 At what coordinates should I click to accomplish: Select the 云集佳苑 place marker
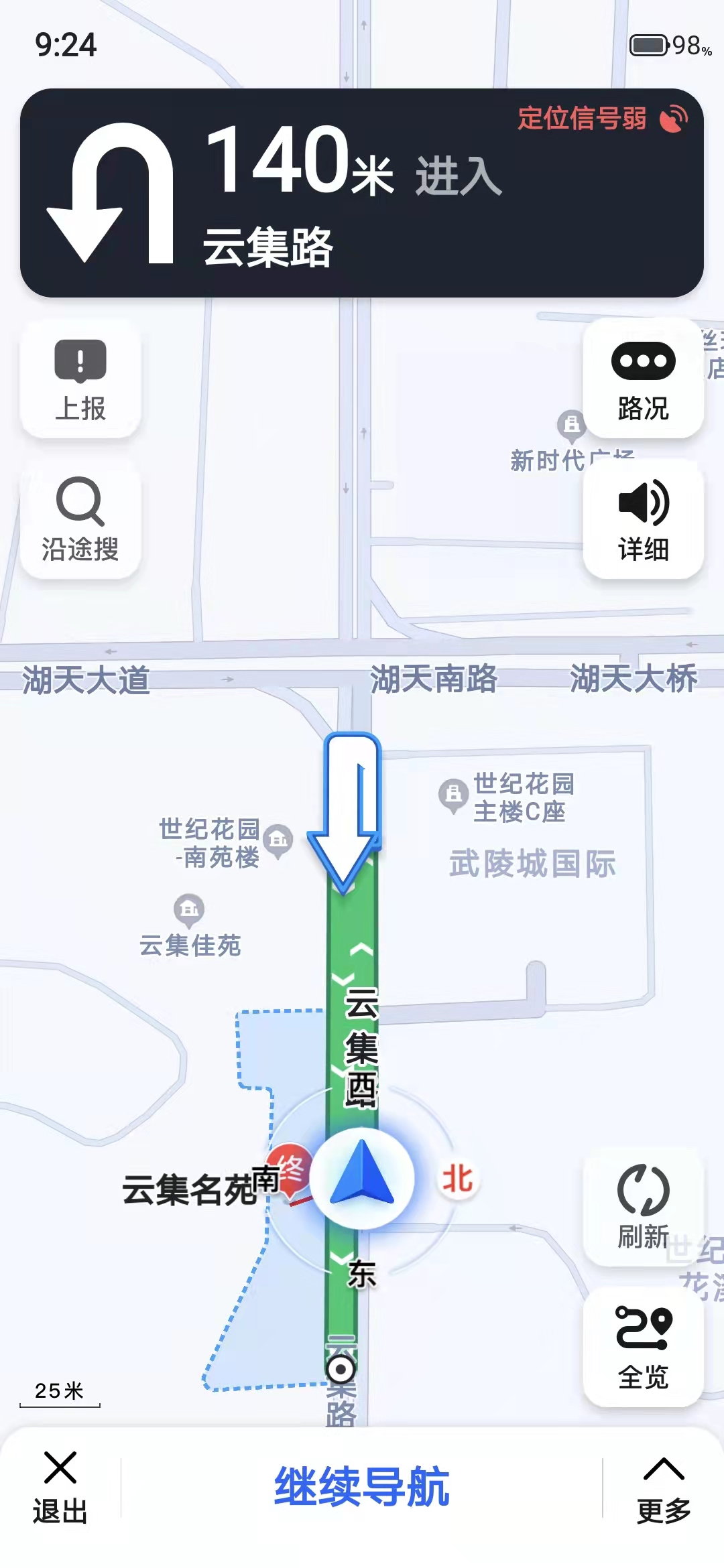click(x=189, y=909)
